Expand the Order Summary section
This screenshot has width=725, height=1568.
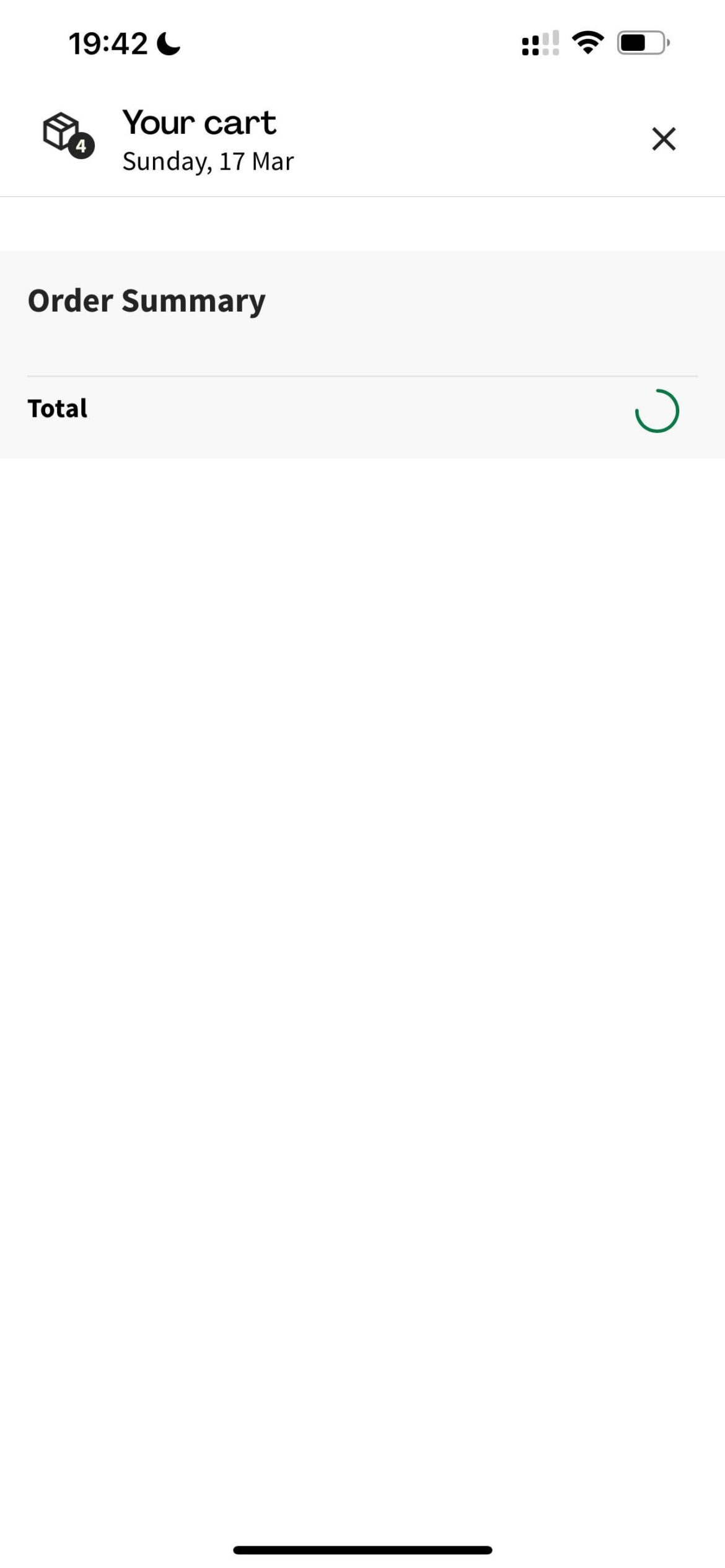(x=147, y=300)
